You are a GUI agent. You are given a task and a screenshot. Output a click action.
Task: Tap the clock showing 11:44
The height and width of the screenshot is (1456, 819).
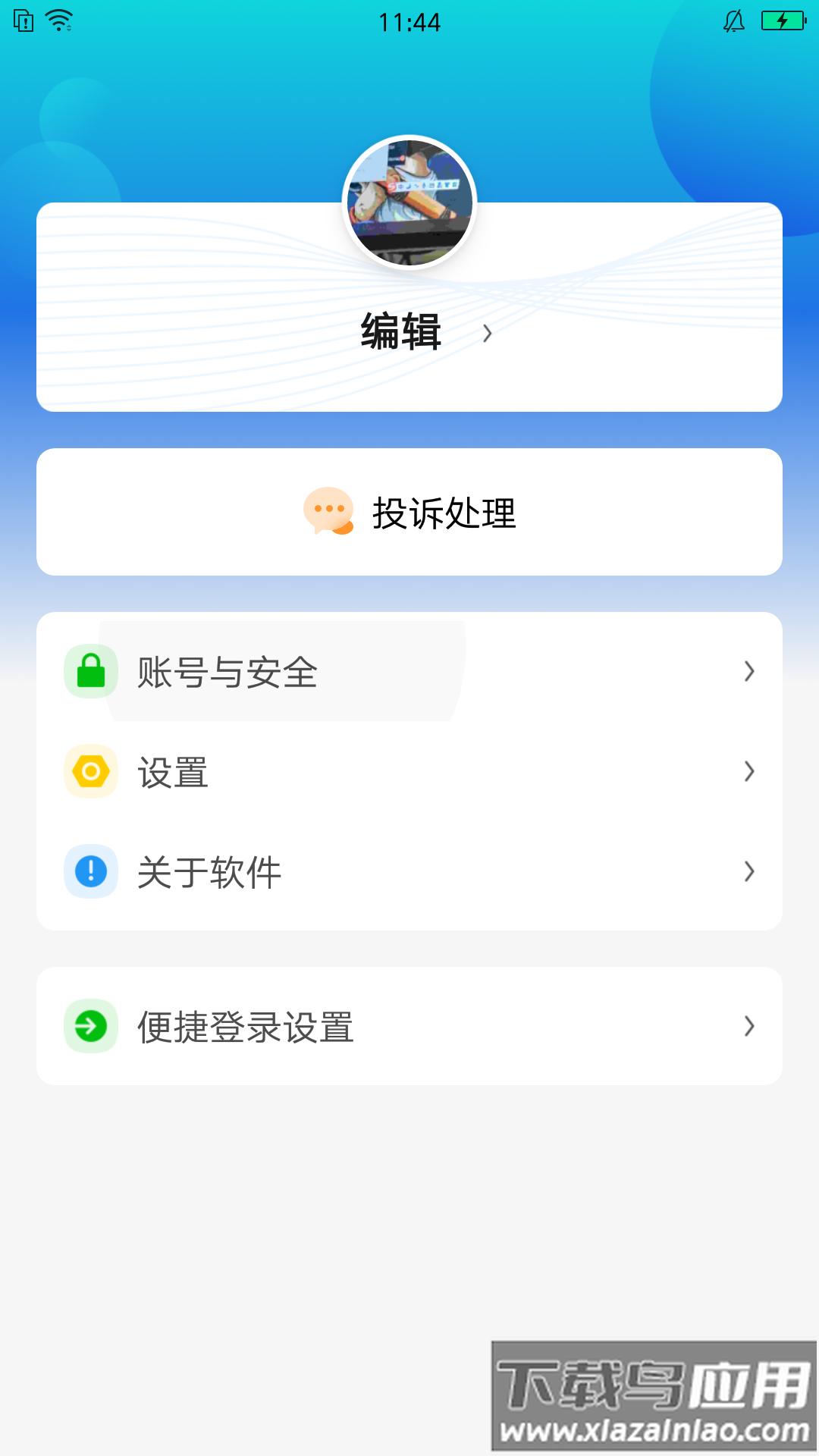tap(409, 23)
